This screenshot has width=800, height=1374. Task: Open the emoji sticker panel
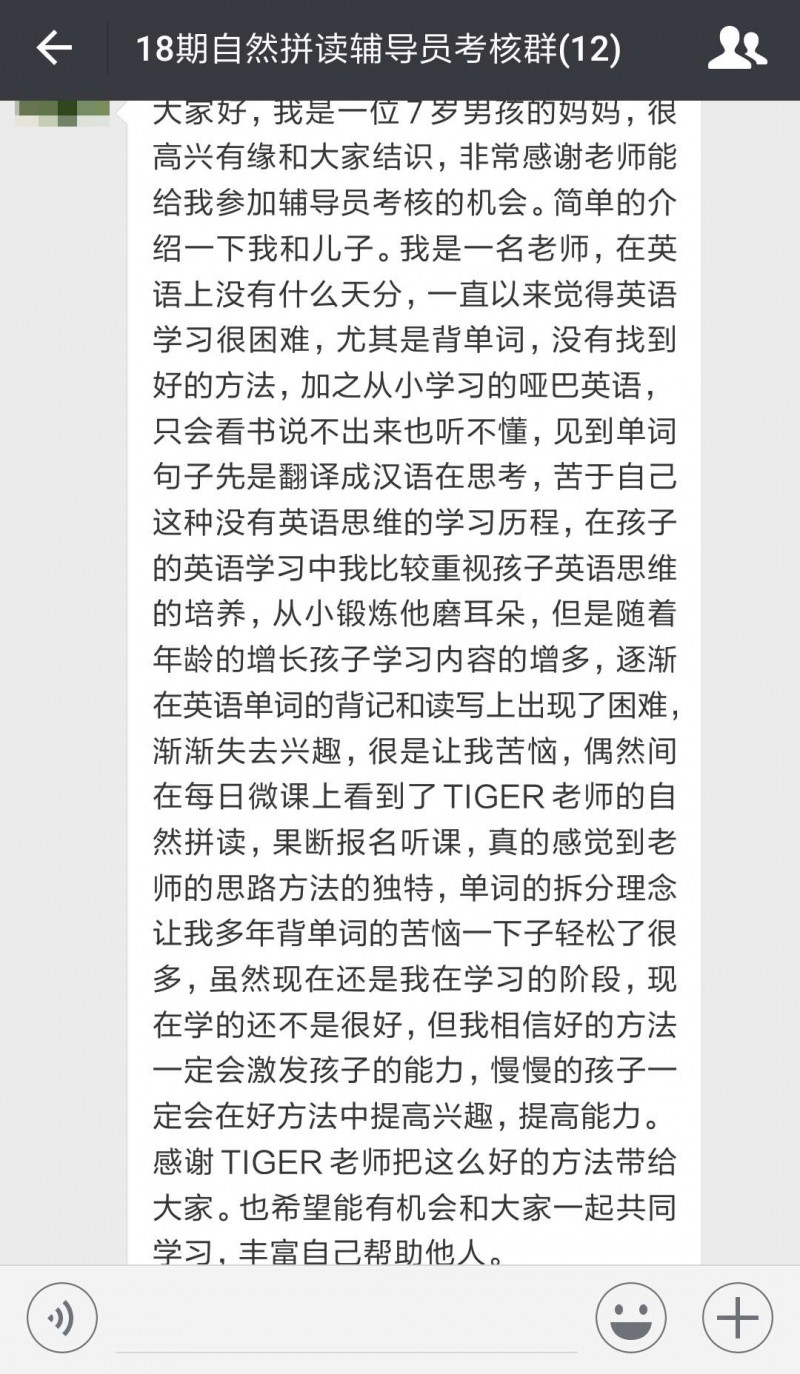[x=631, y=1318]
